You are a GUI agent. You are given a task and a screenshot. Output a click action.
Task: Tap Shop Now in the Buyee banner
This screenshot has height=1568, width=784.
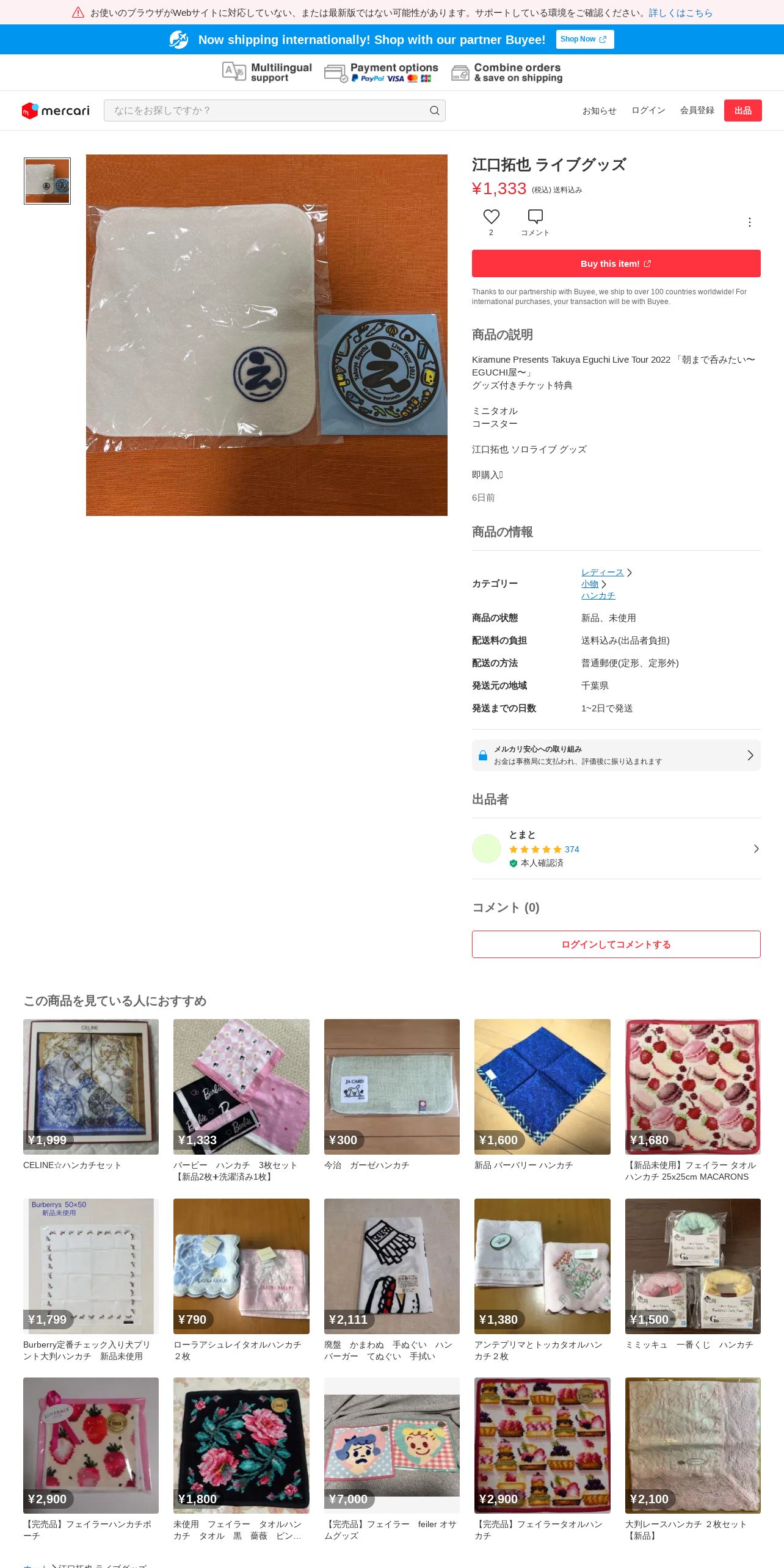[584, 39]
